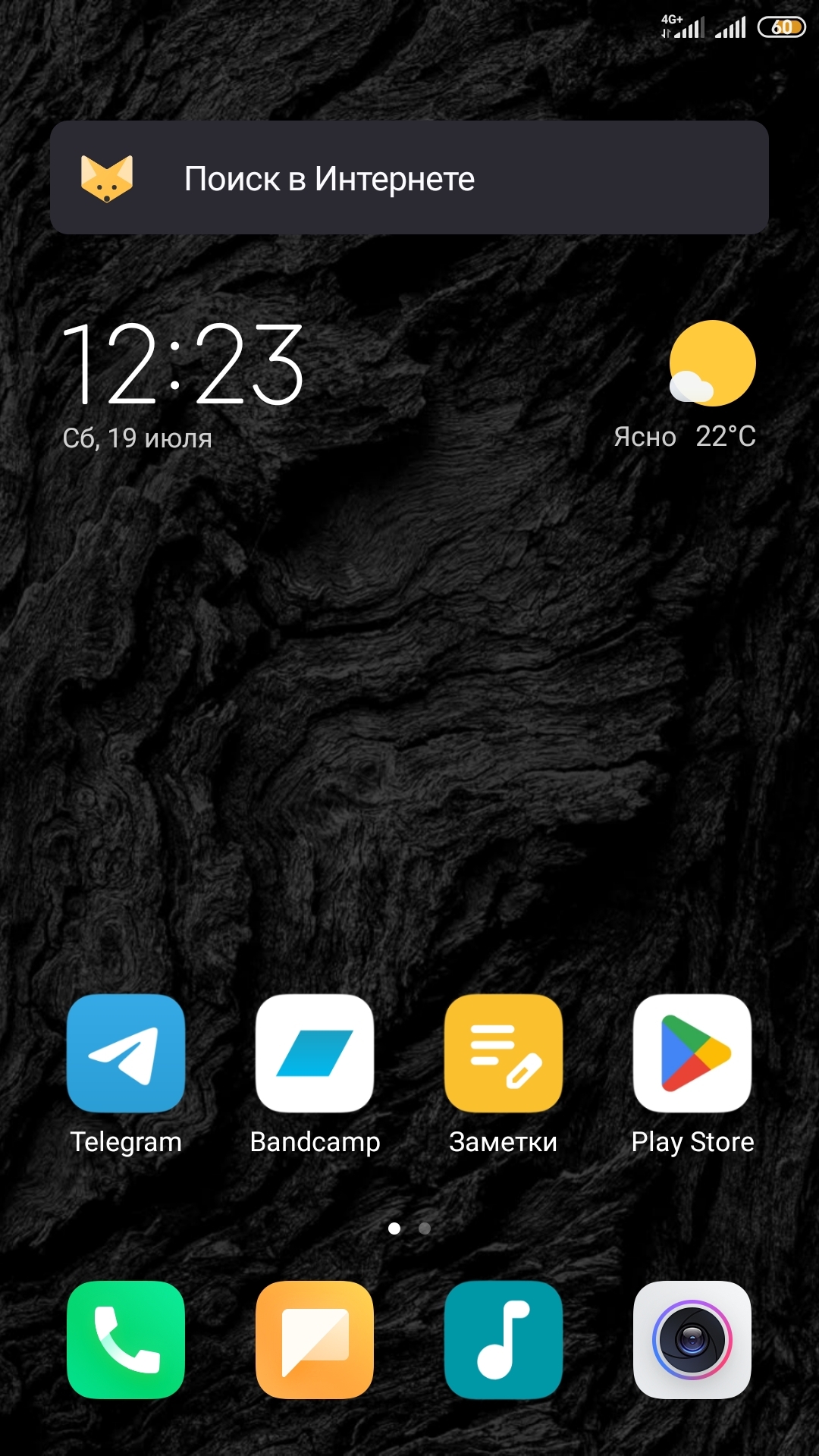This screenshot has height=1456, width=819.
Task: Launch the teal Music app
Action: point(504,1340)
